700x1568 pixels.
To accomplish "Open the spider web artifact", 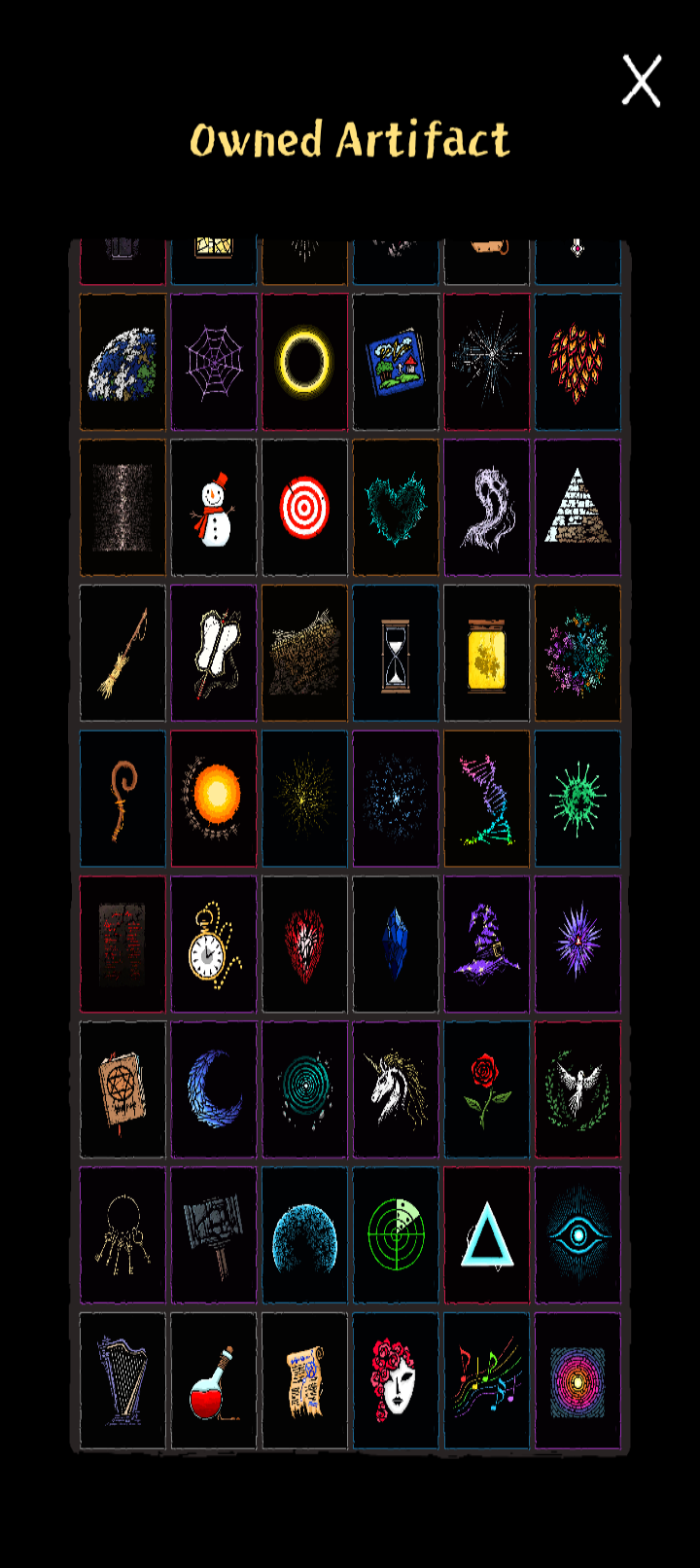I will (214, 362).
